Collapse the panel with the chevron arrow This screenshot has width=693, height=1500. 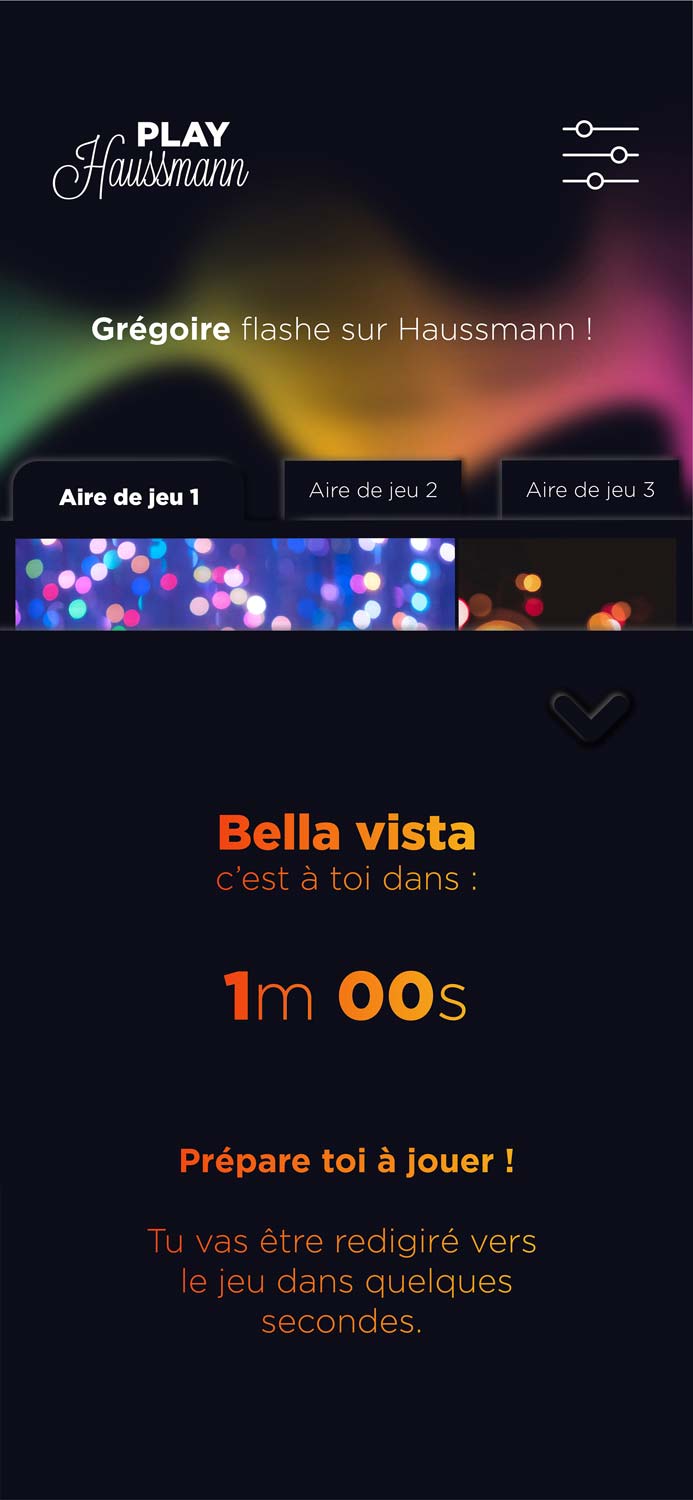(590, 713)
